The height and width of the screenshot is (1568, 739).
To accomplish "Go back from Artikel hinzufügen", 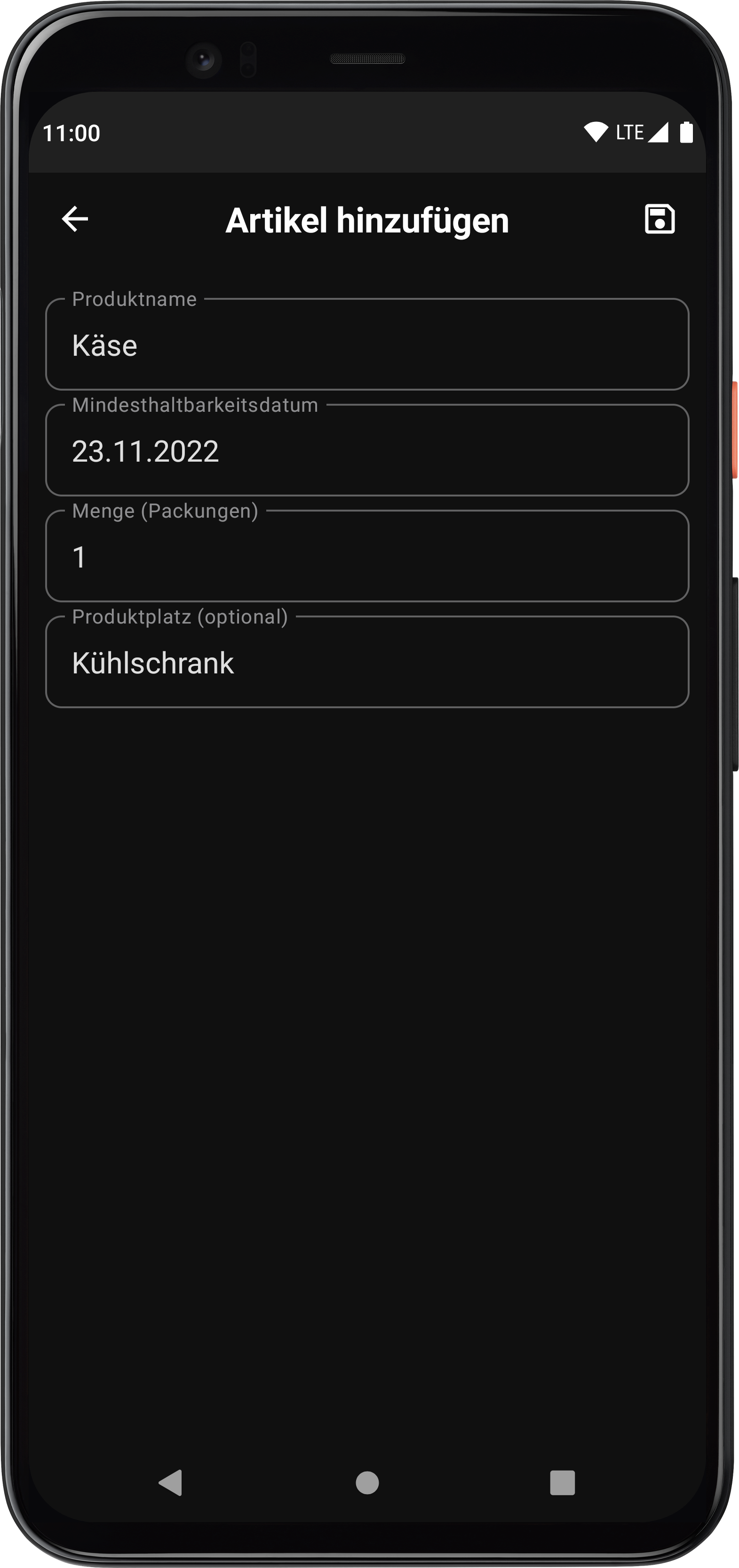I will coord(75,219).
